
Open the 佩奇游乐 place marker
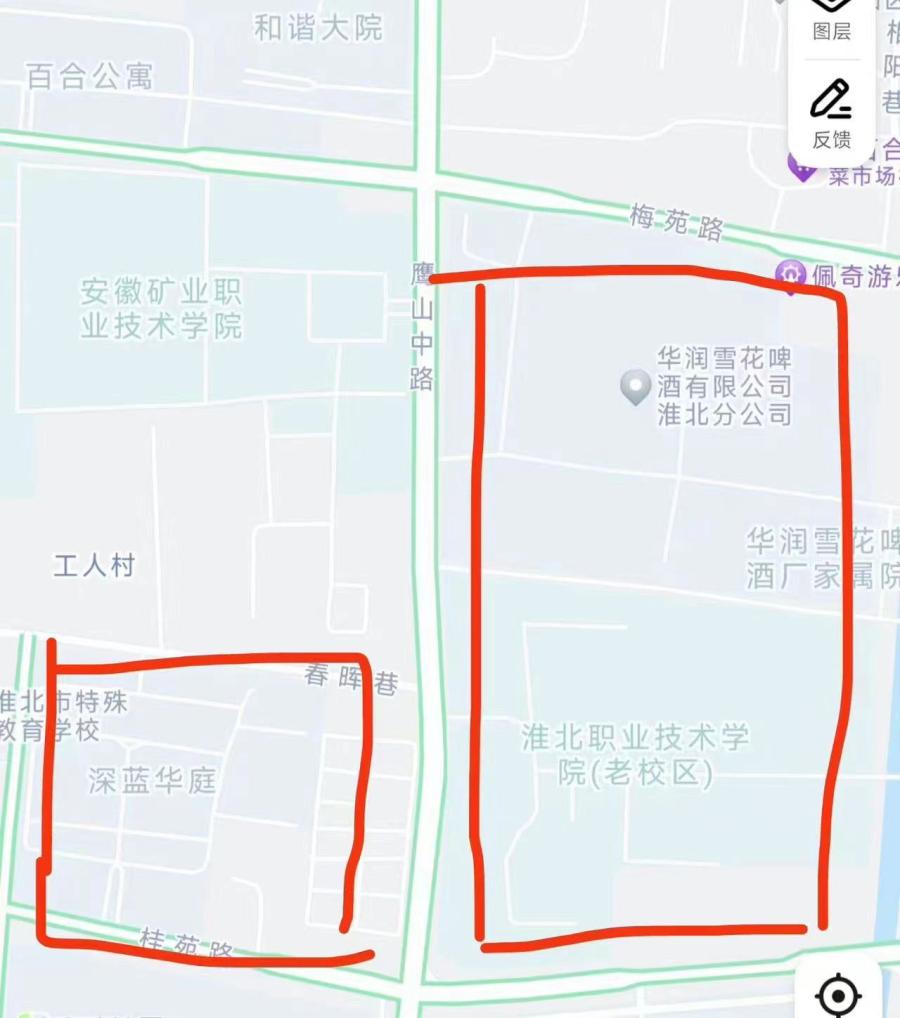(792, 274)
